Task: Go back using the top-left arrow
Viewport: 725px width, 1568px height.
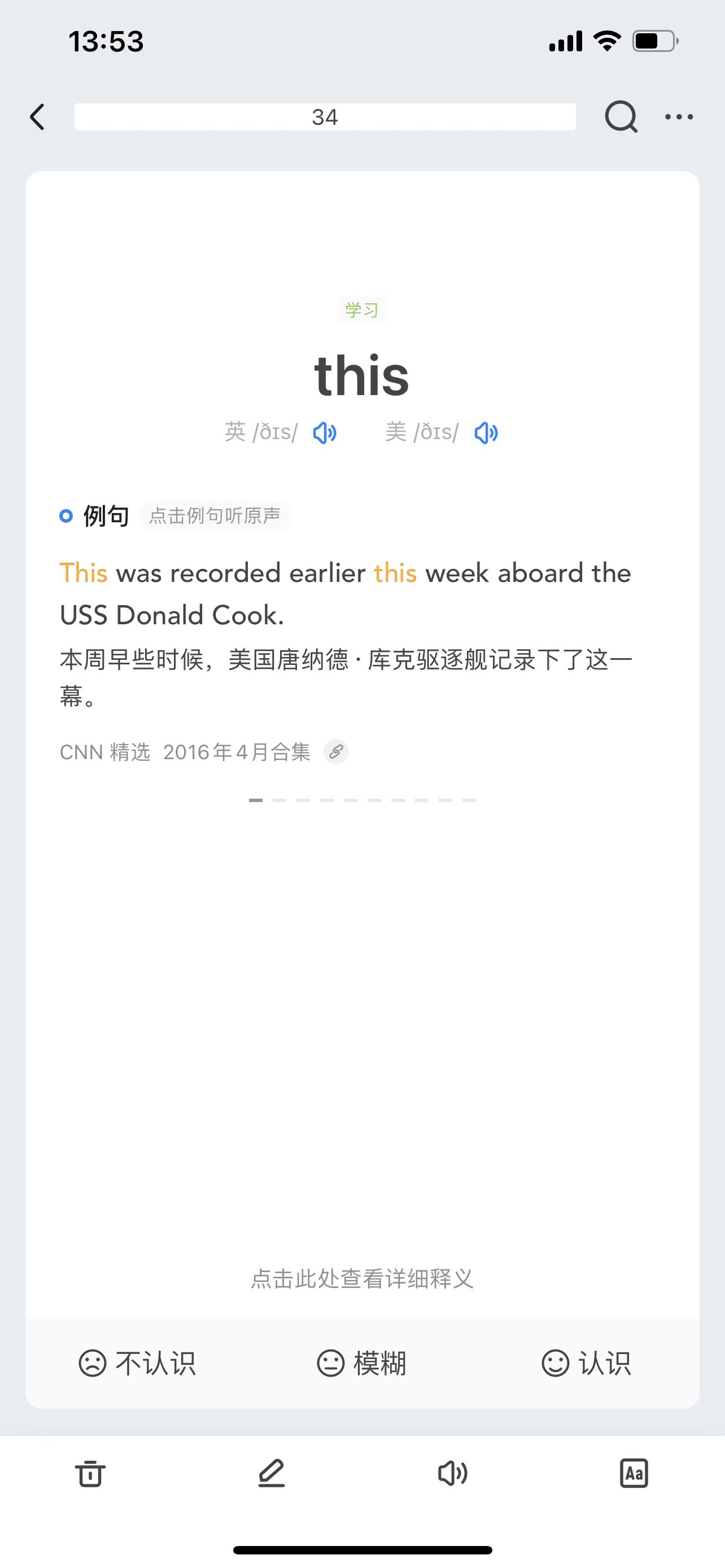Action: click(38, 117)
